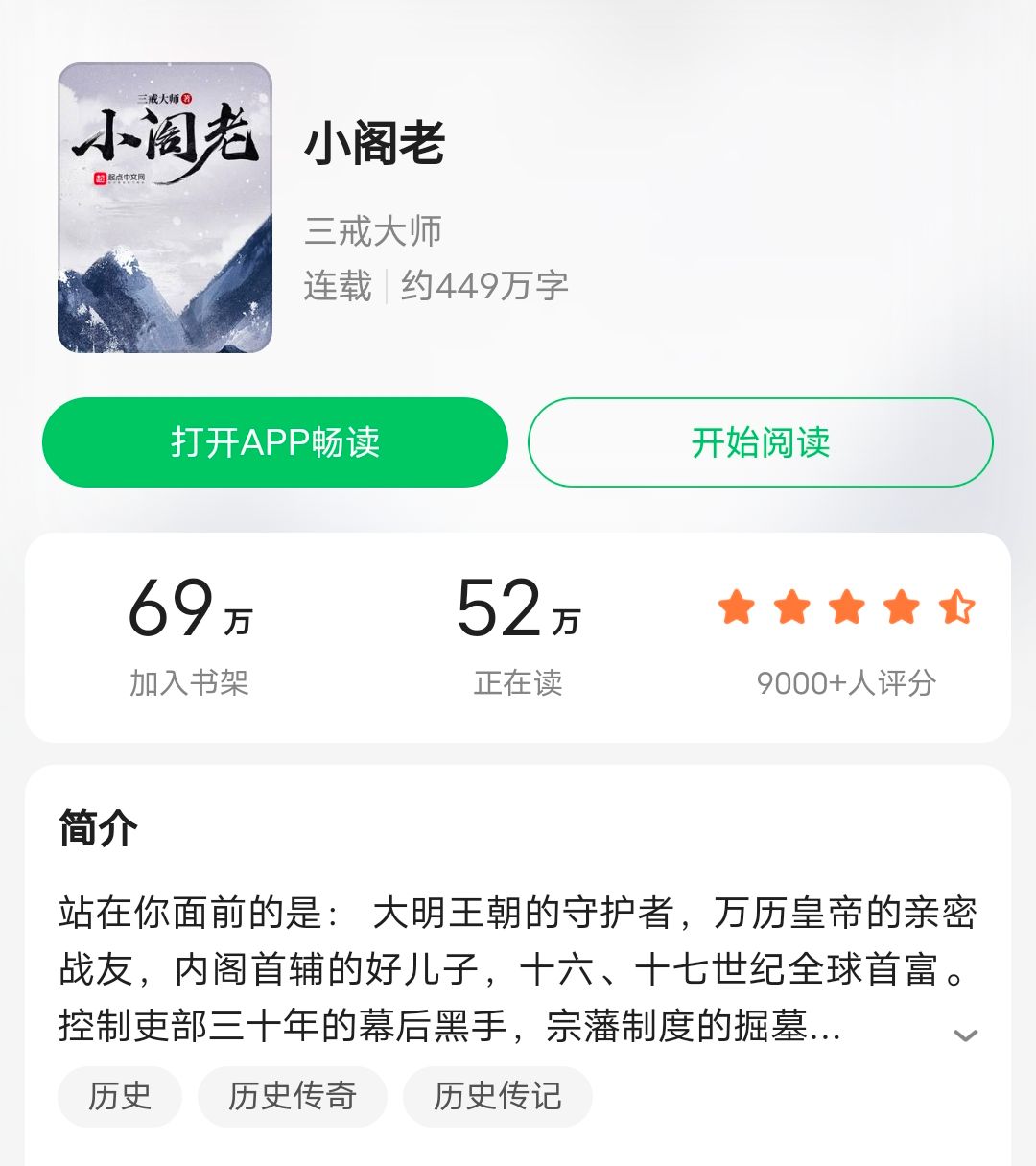Select the 历史 tag
This screenshot has width=1036, height=1166.
(118, 1096)
